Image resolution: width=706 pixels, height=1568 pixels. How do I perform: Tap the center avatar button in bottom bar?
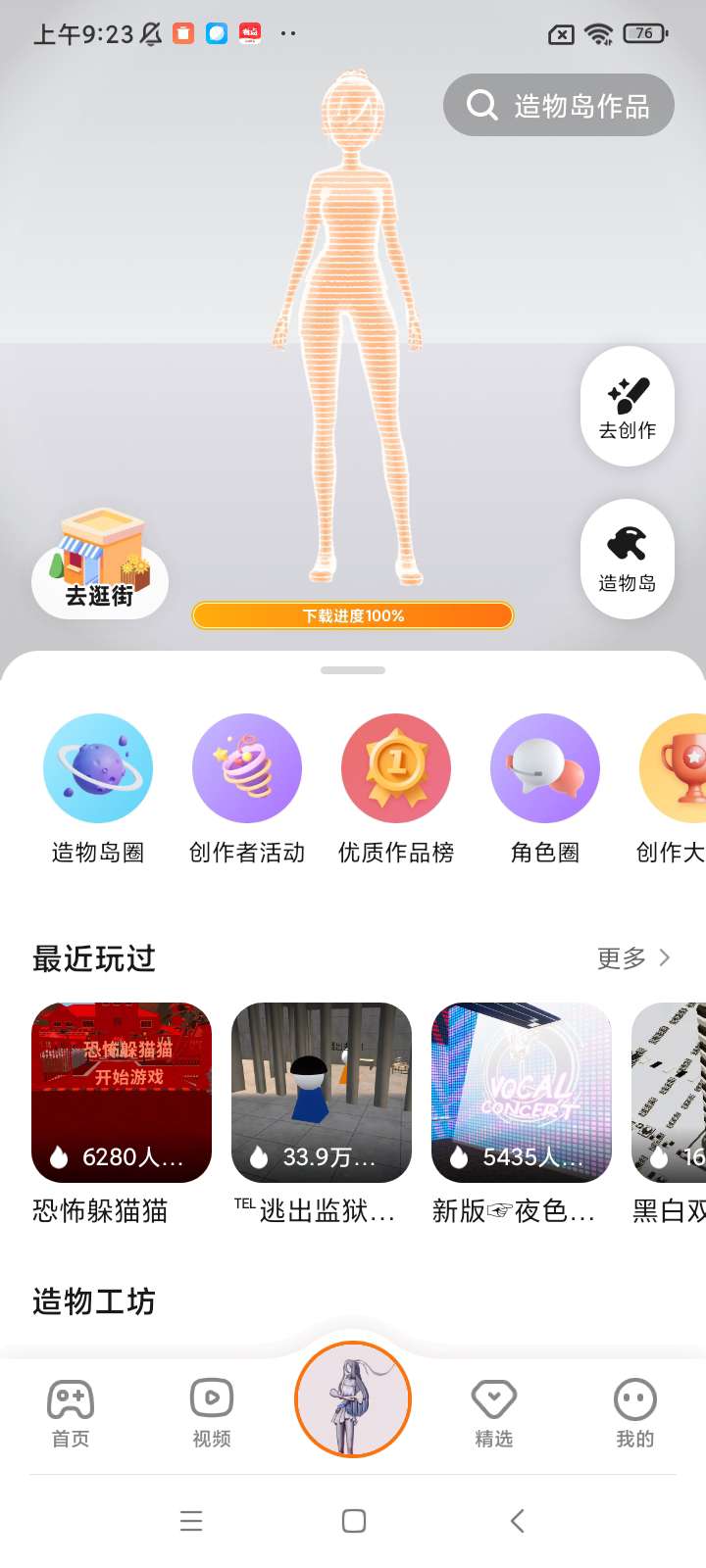coord(353,1399)
